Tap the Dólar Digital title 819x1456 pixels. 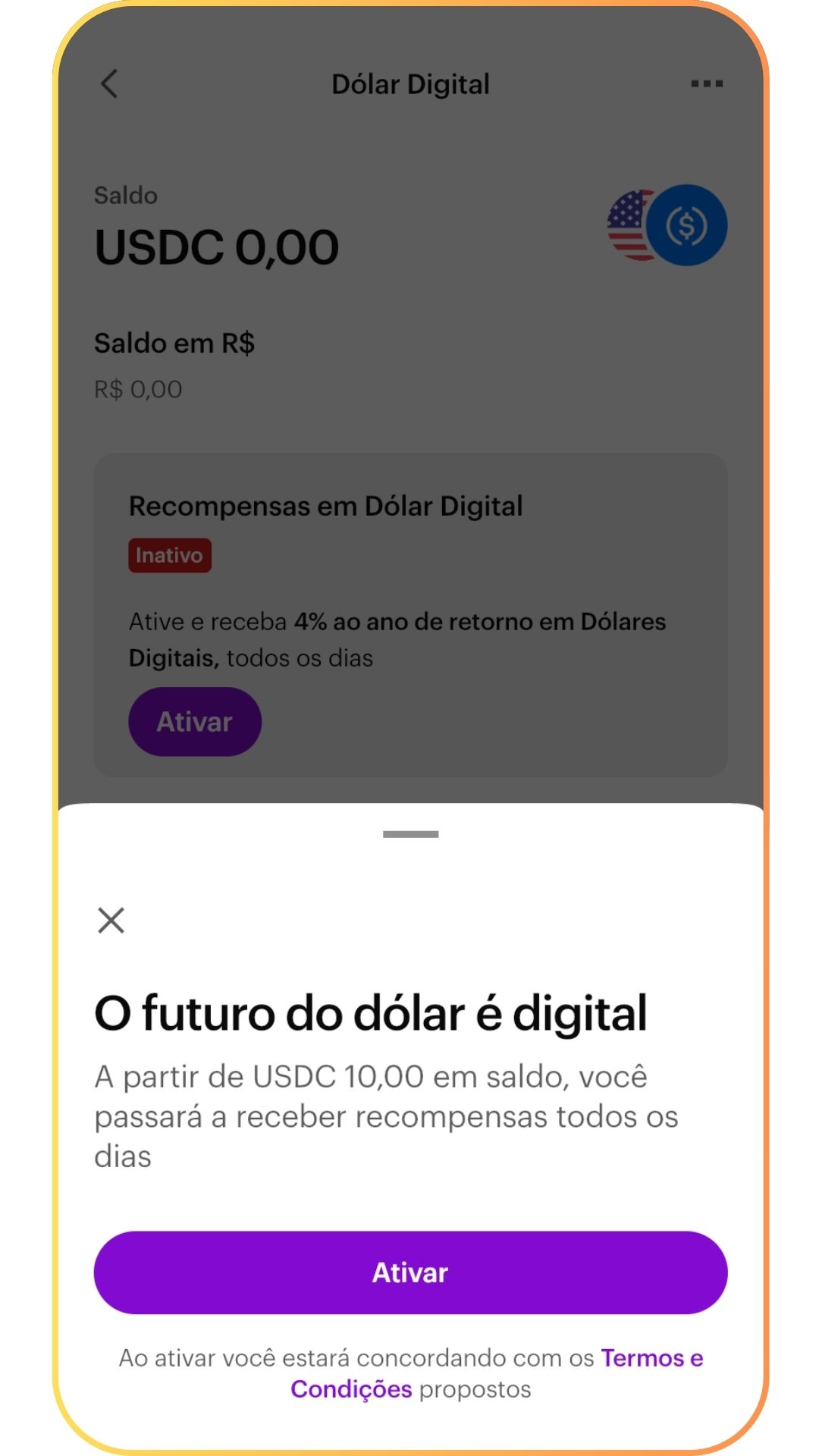(x=409, y=84)
